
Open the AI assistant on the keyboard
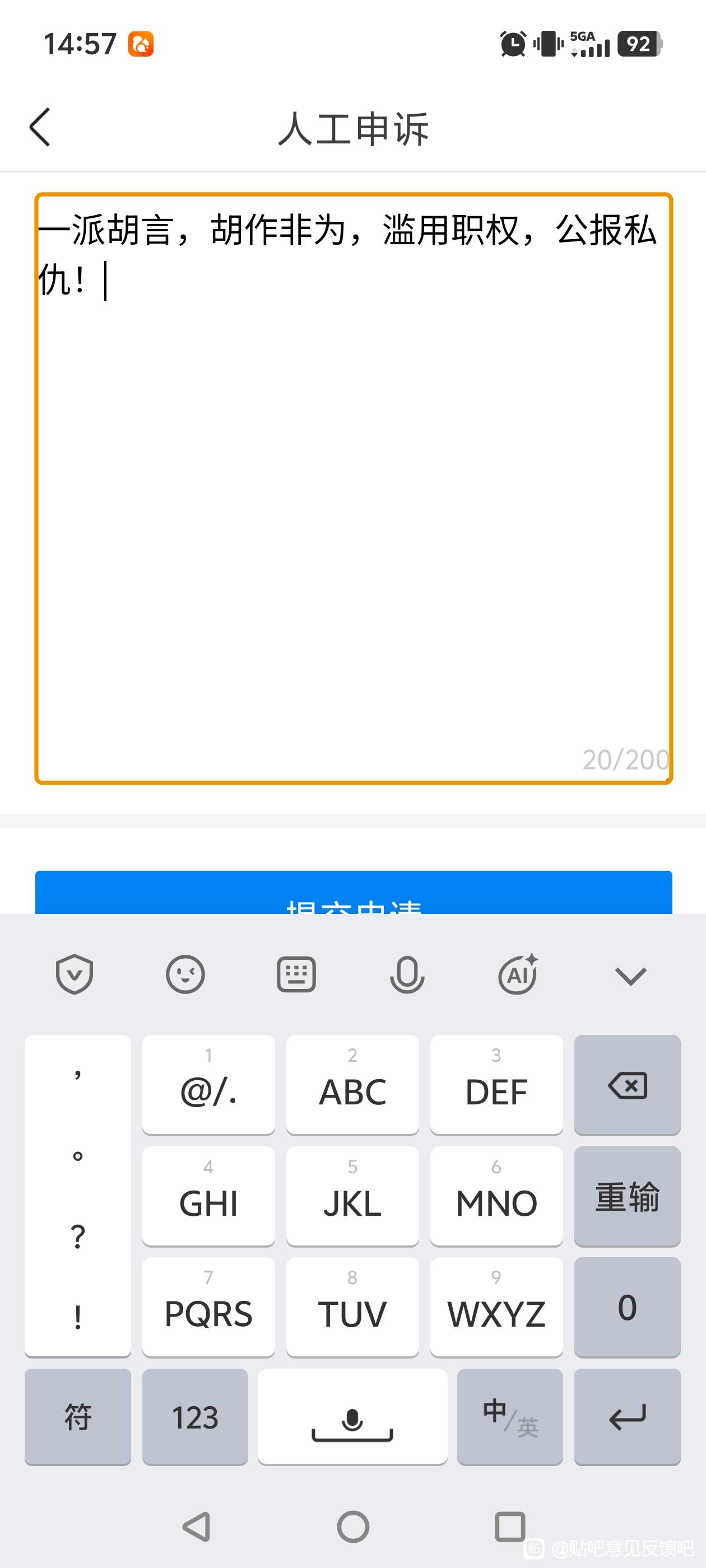518,974
